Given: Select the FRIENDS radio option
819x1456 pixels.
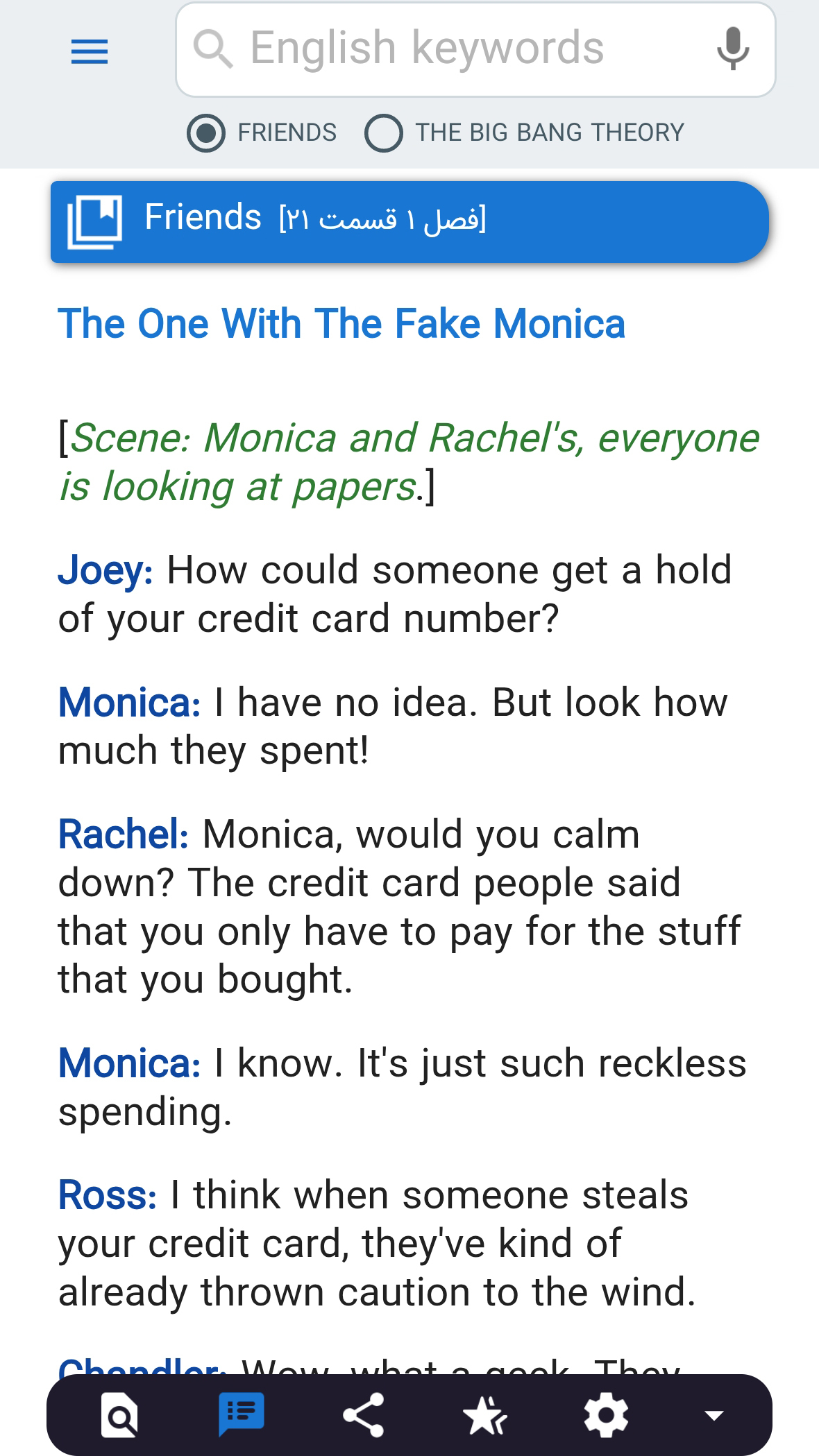Looking at the screenshot, I should (207, 132).
